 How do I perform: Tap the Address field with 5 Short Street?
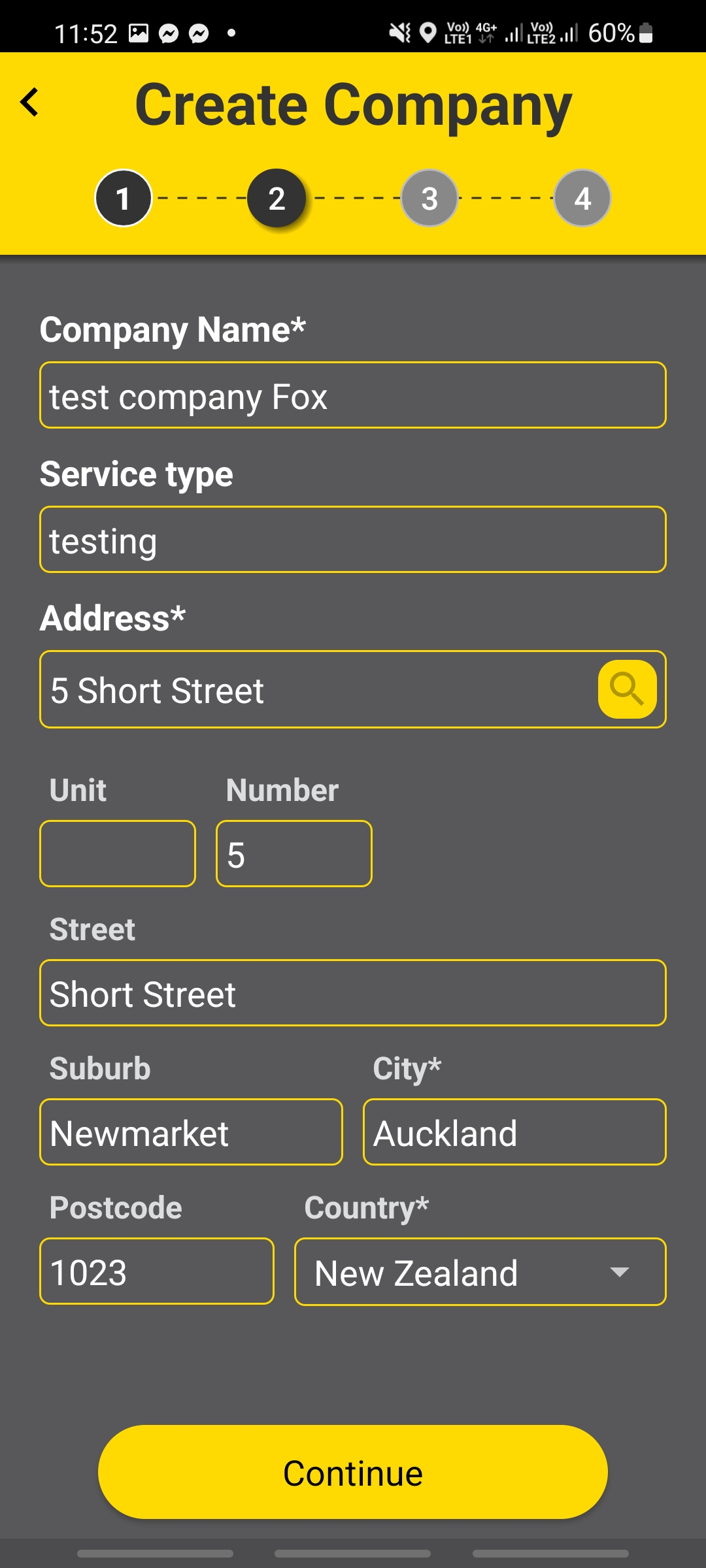point(319,689)
